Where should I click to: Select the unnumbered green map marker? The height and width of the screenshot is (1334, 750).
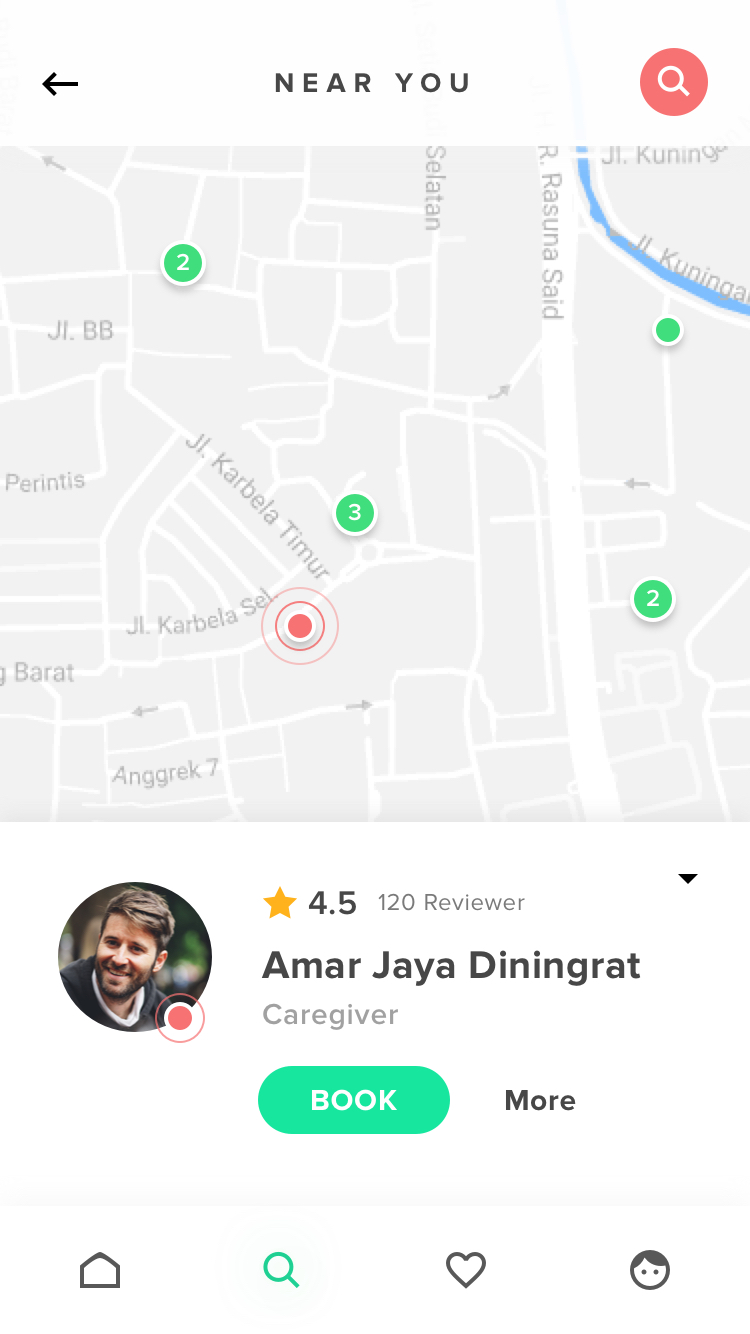[x=667, y=329]
